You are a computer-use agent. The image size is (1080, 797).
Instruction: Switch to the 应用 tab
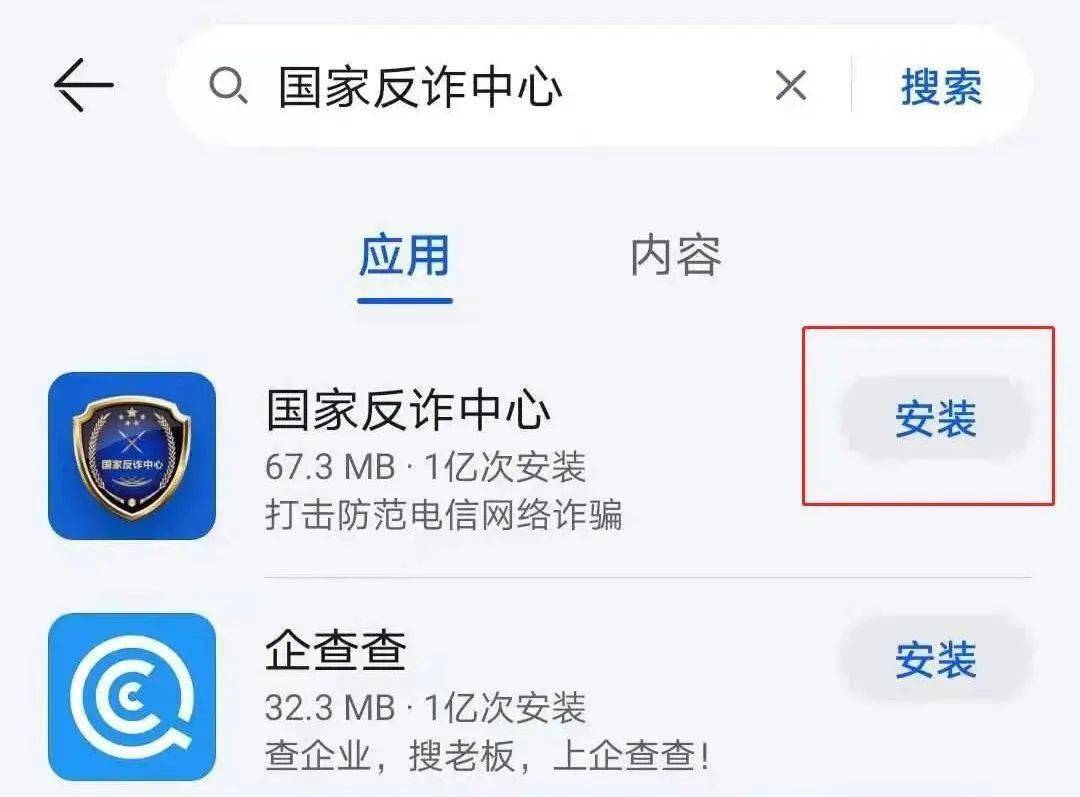[404, 256]
